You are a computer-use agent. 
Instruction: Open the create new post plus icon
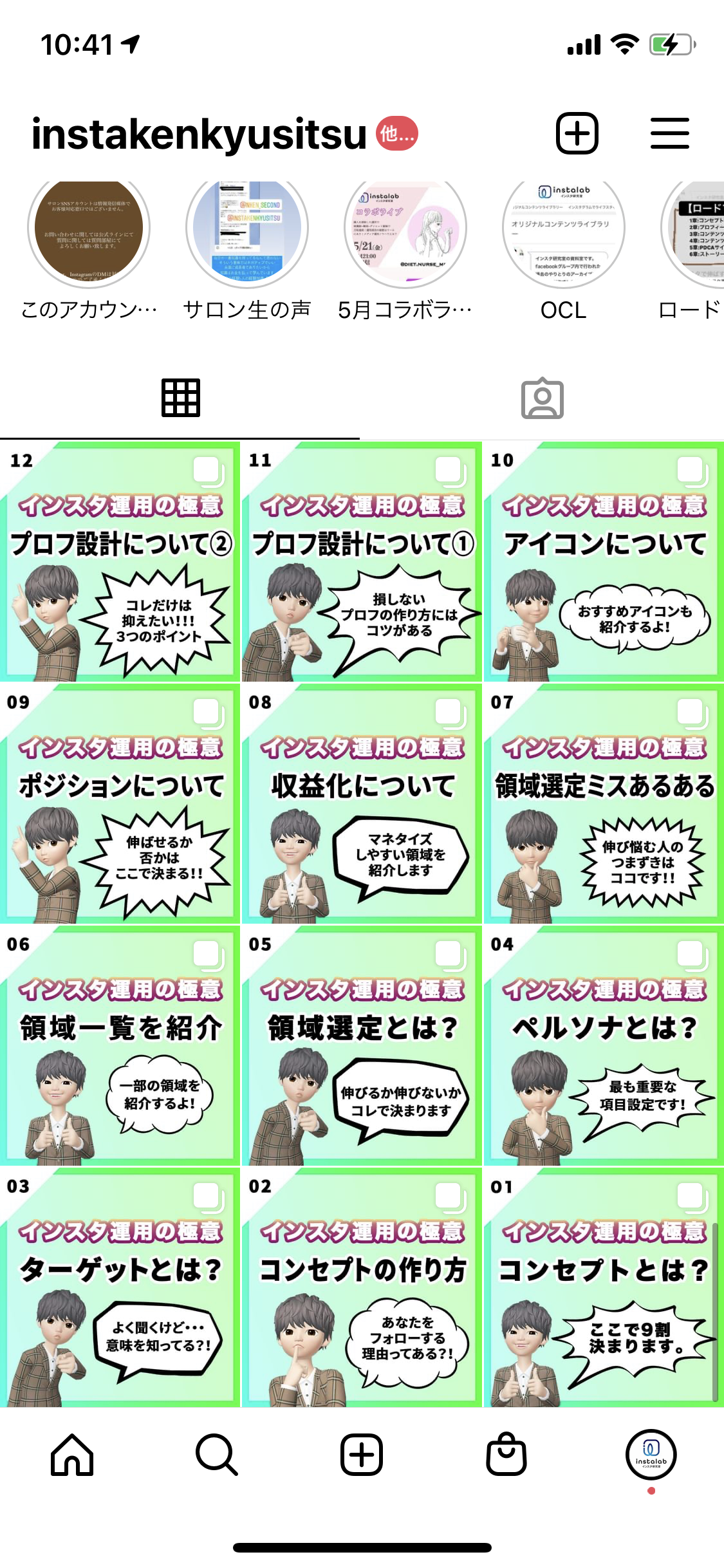(577, 134)
